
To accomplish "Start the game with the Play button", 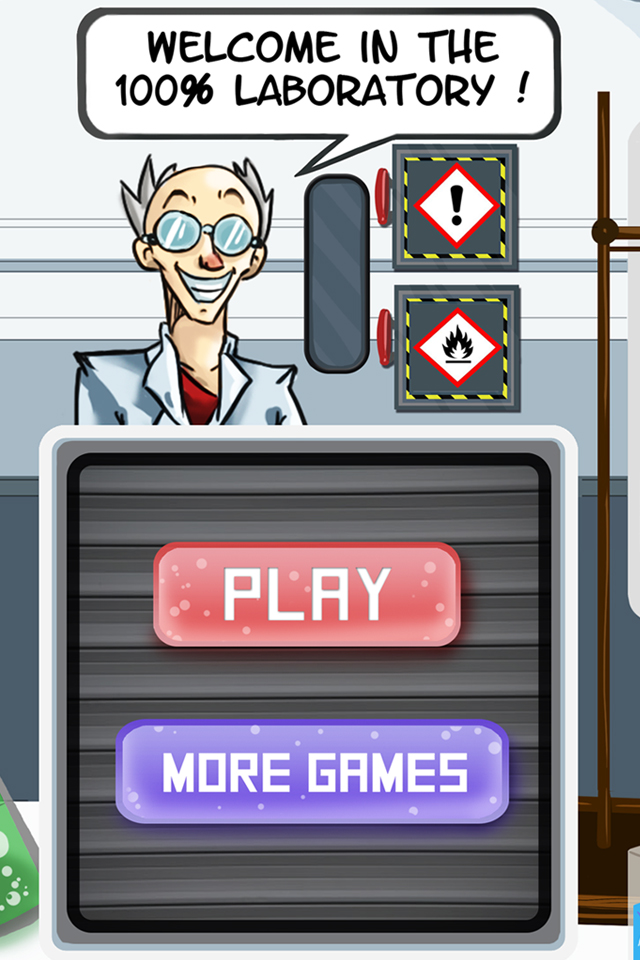I will [306, 594].
